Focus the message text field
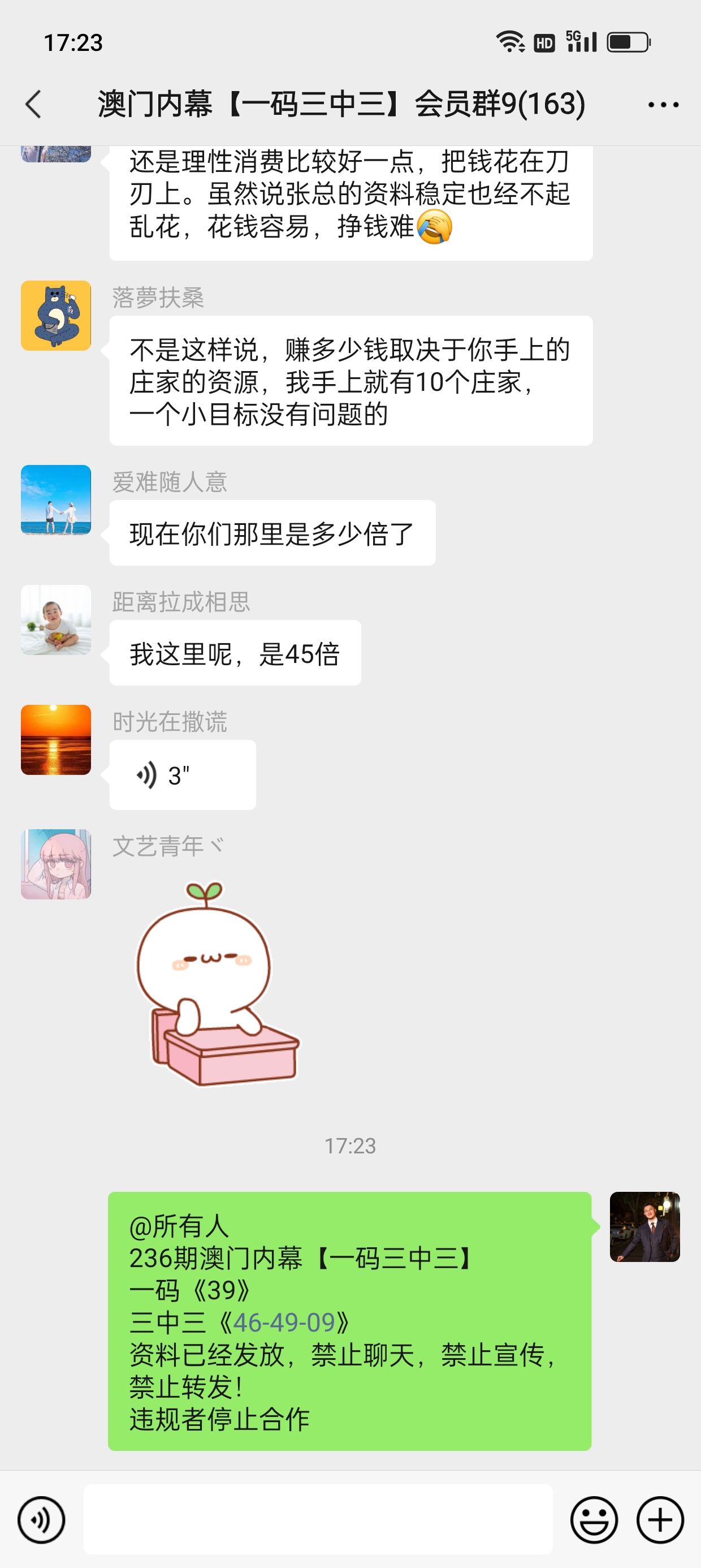 coord(318,1520)
